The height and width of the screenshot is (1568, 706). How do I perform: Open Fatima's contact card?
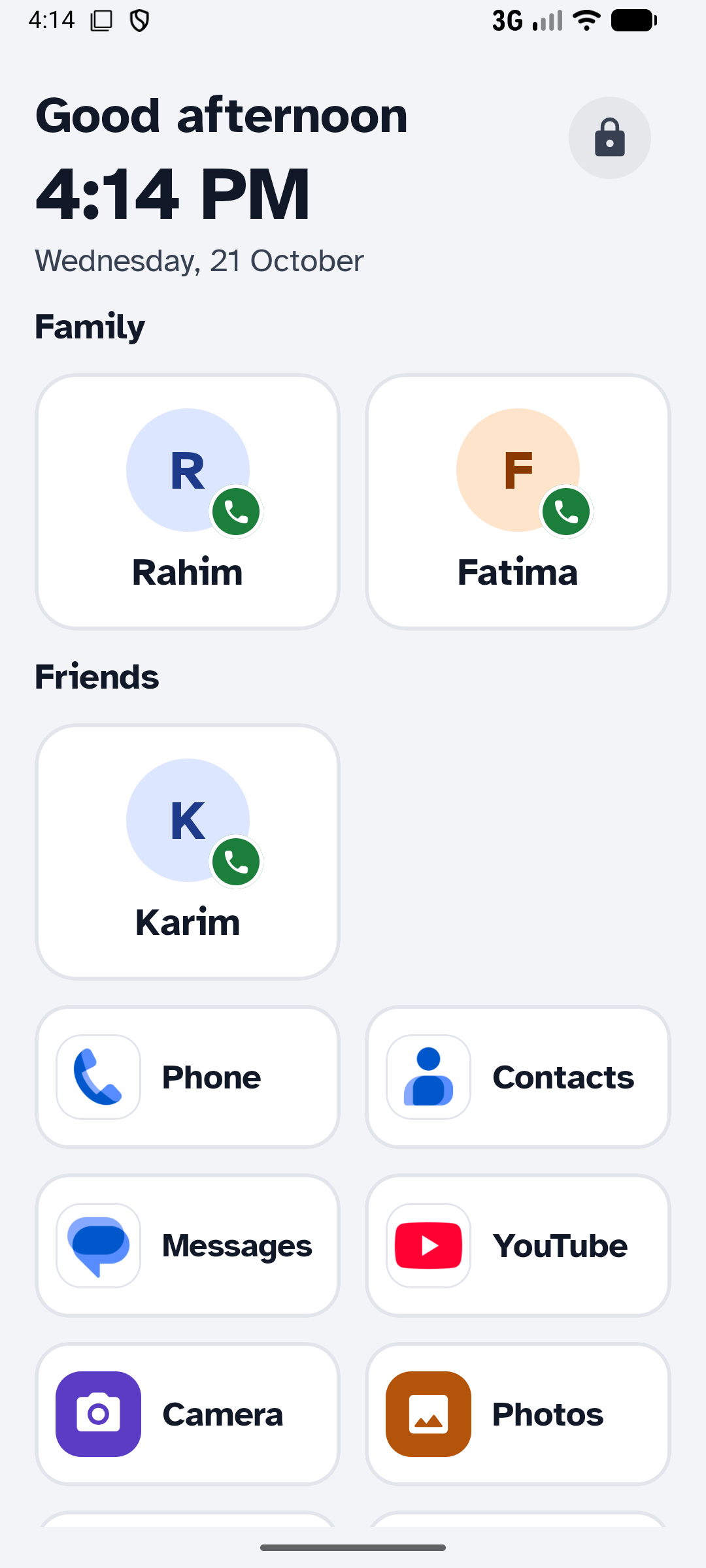(518, 502)
